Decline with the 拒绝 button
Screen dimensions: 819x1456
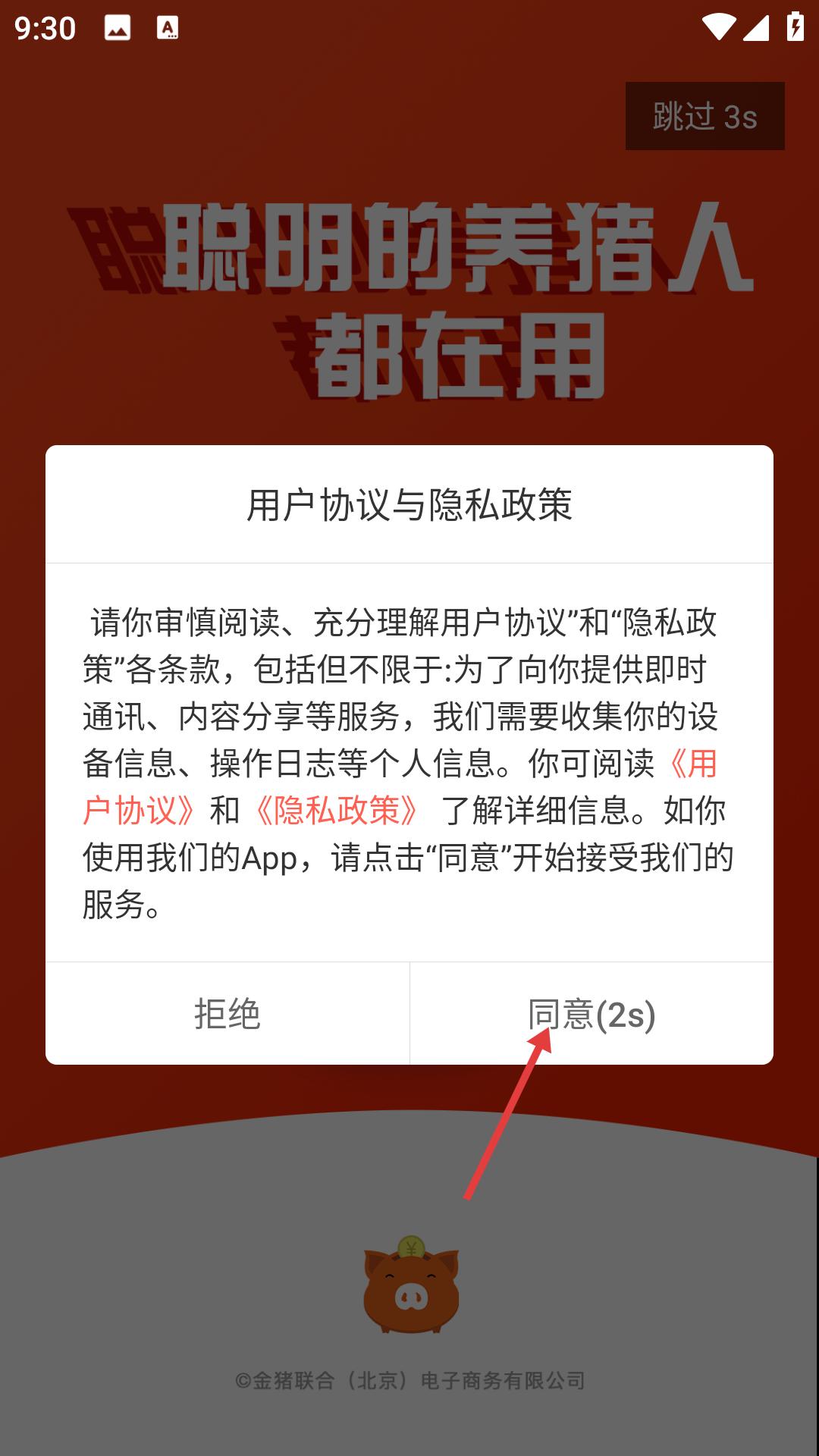point(227,1014)
